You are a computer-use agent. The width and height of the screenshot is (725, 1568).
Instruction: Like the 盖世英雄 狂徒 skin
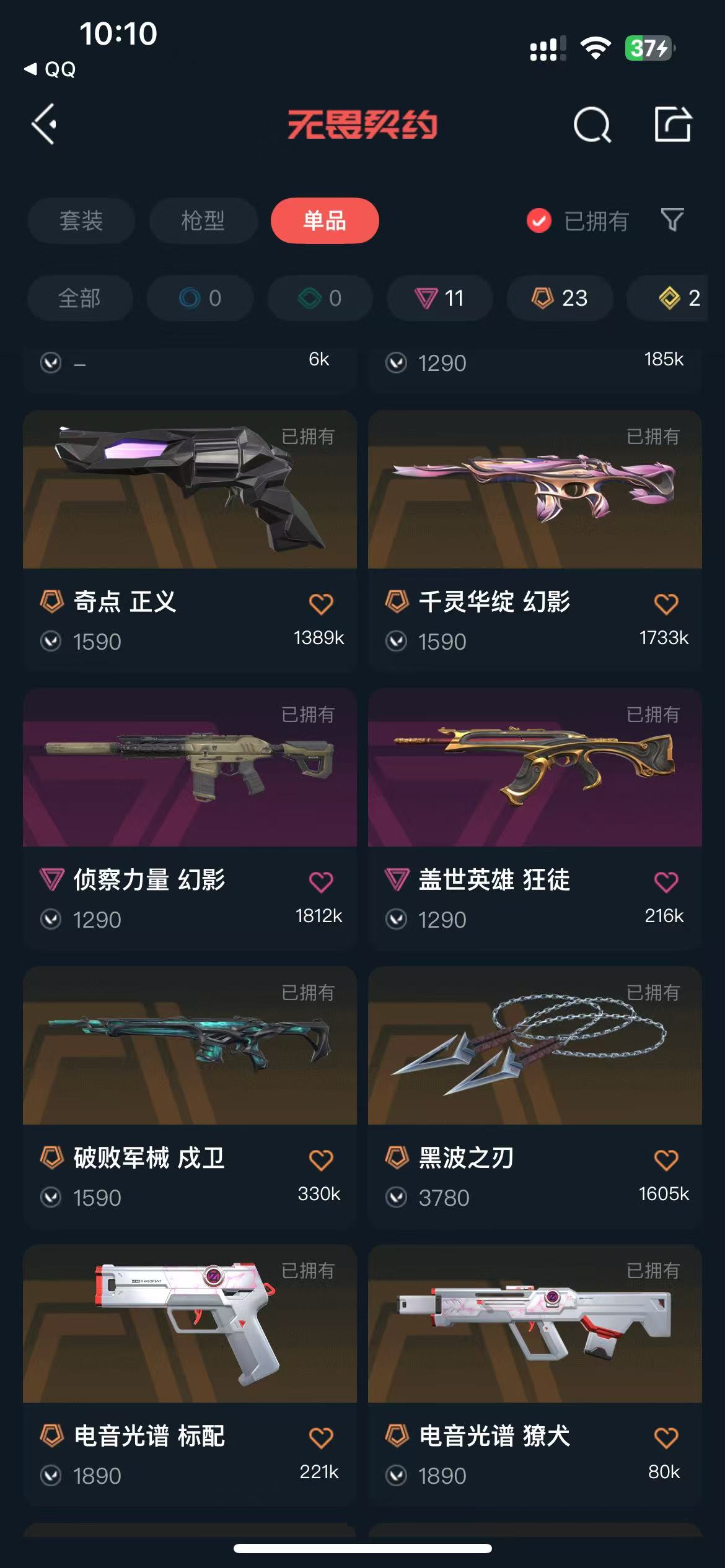click(666, 882)
